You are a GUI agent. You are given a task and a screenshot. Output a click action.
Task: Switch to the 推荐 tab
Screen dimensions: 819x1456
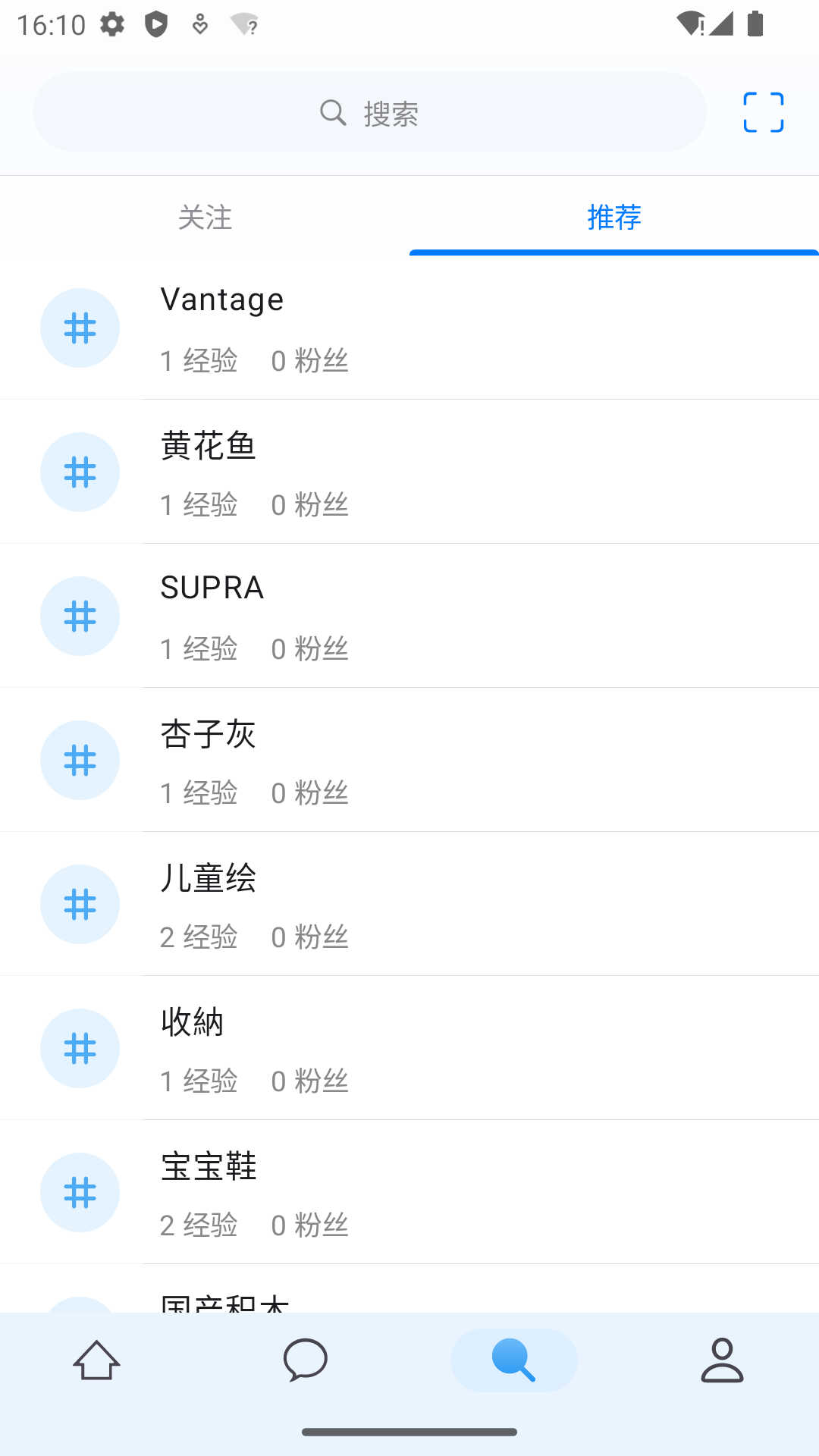click(x=613, y=218)
